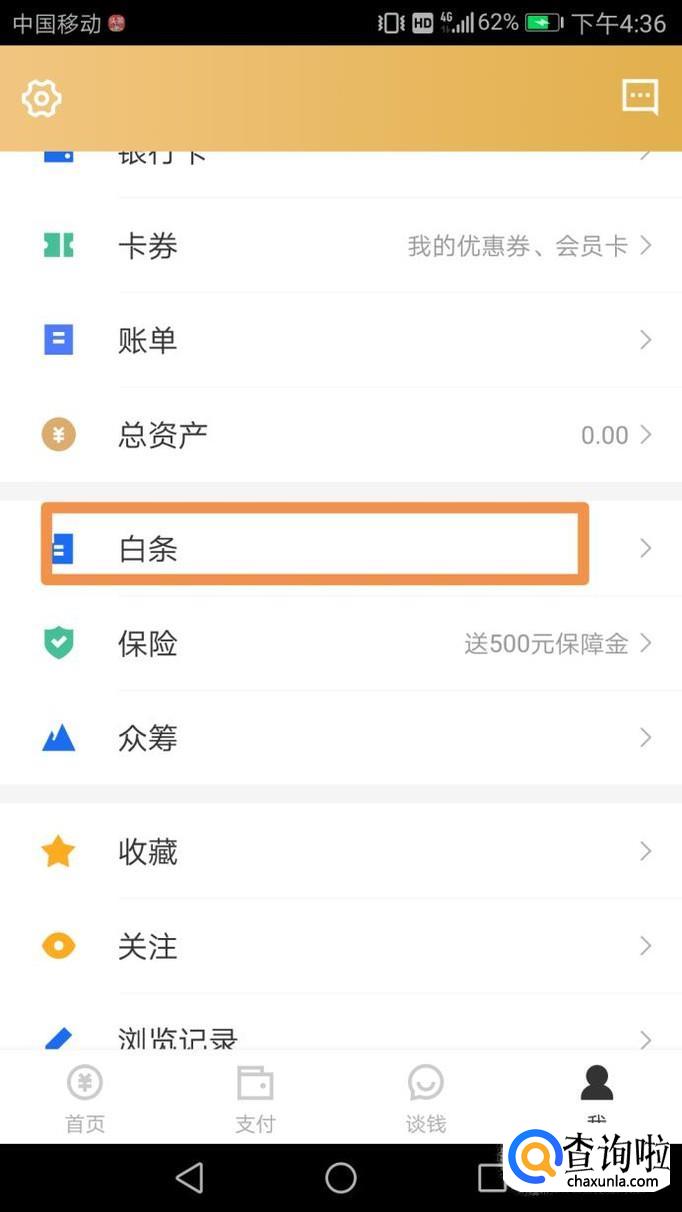Open the 保险 insurance row
Image resolution: width=682 pixels, height=1212 pixels.
pyautogui.click(x=340, y=643)
